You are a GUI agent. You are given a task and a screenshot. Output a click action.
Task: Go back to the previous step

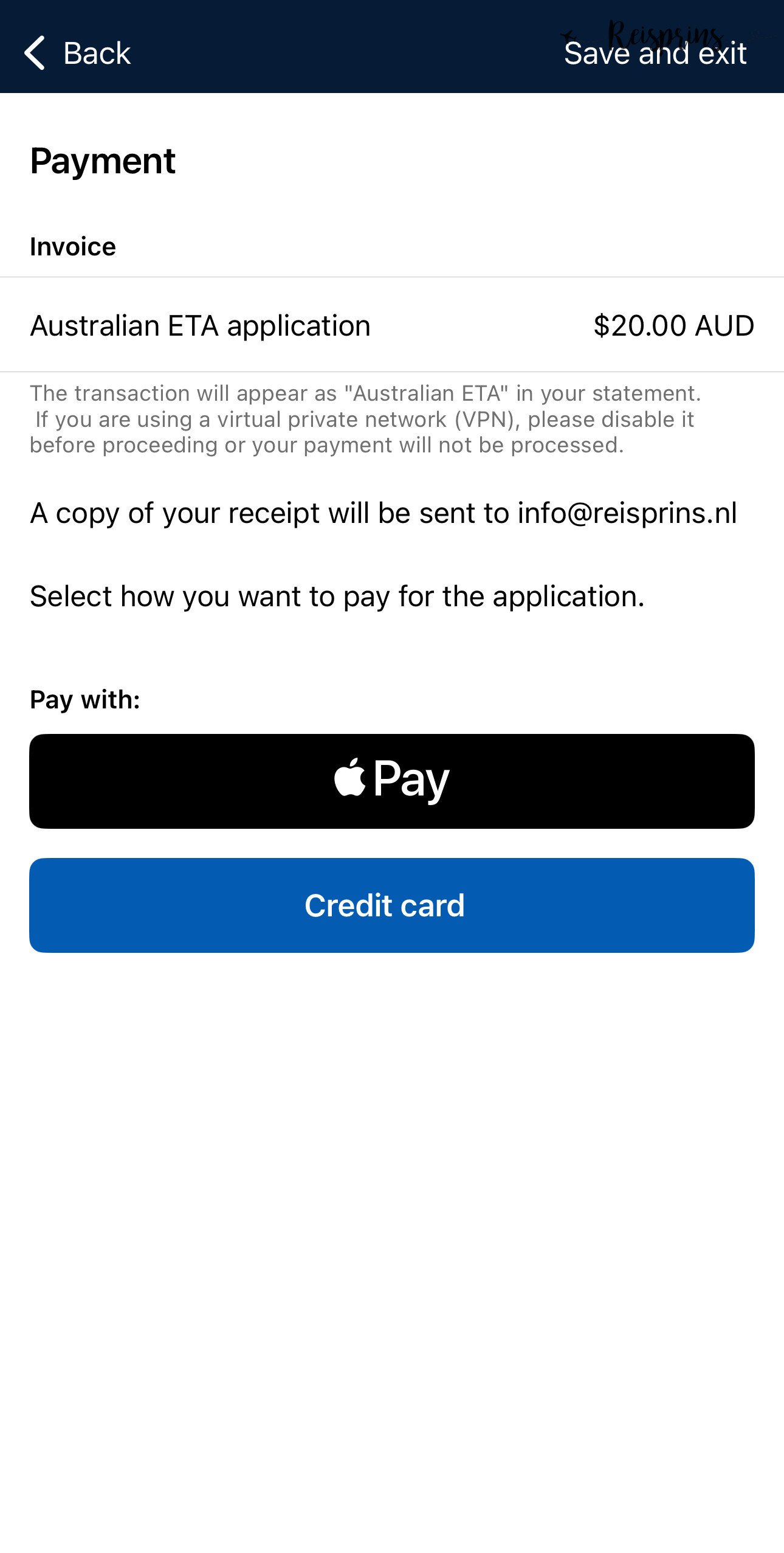[x=77, y=53]
